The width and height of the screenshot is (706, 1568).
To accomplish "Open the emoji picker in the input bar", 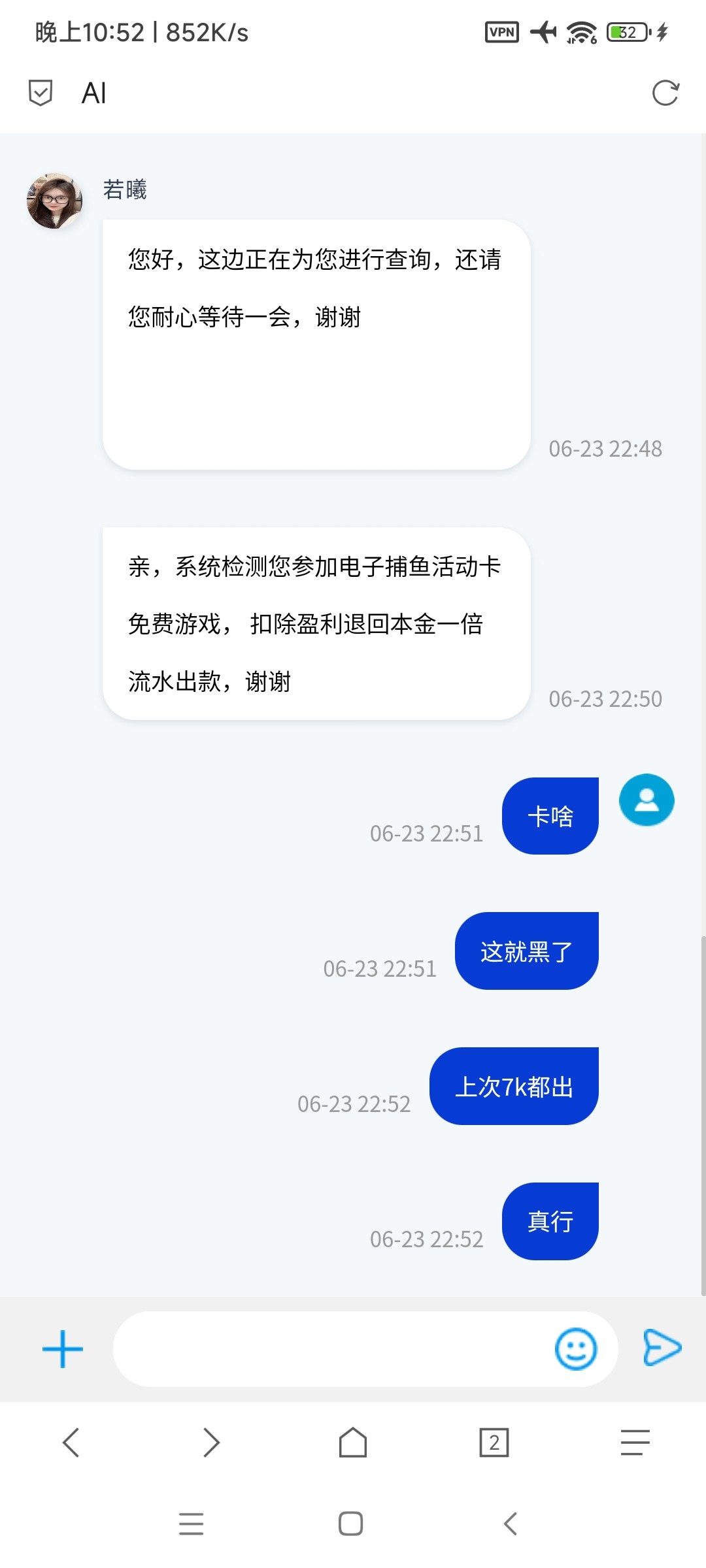I will click(578, 1347).
